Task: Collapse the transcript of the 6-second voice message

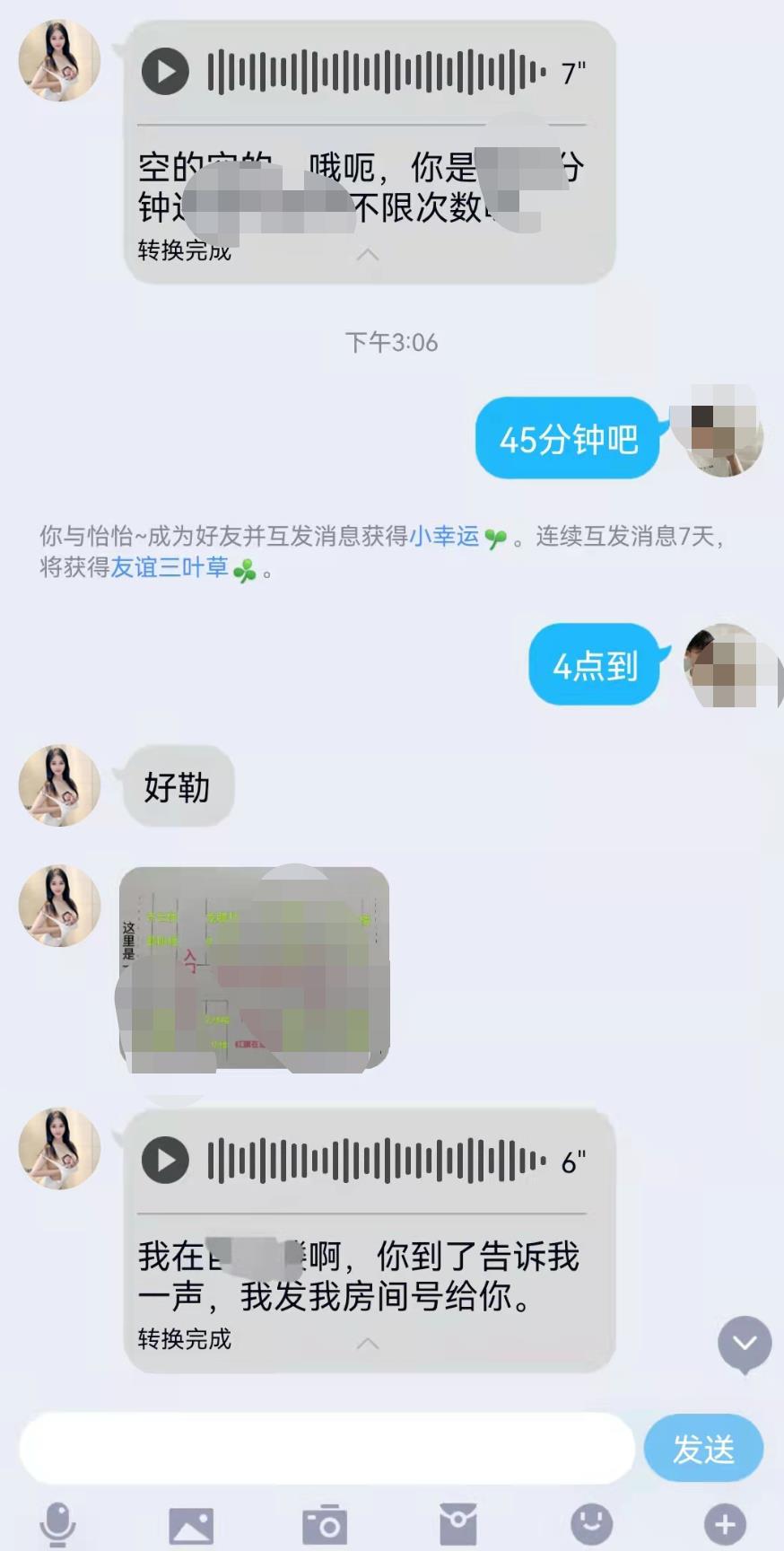Action: tap(368, 1344)
